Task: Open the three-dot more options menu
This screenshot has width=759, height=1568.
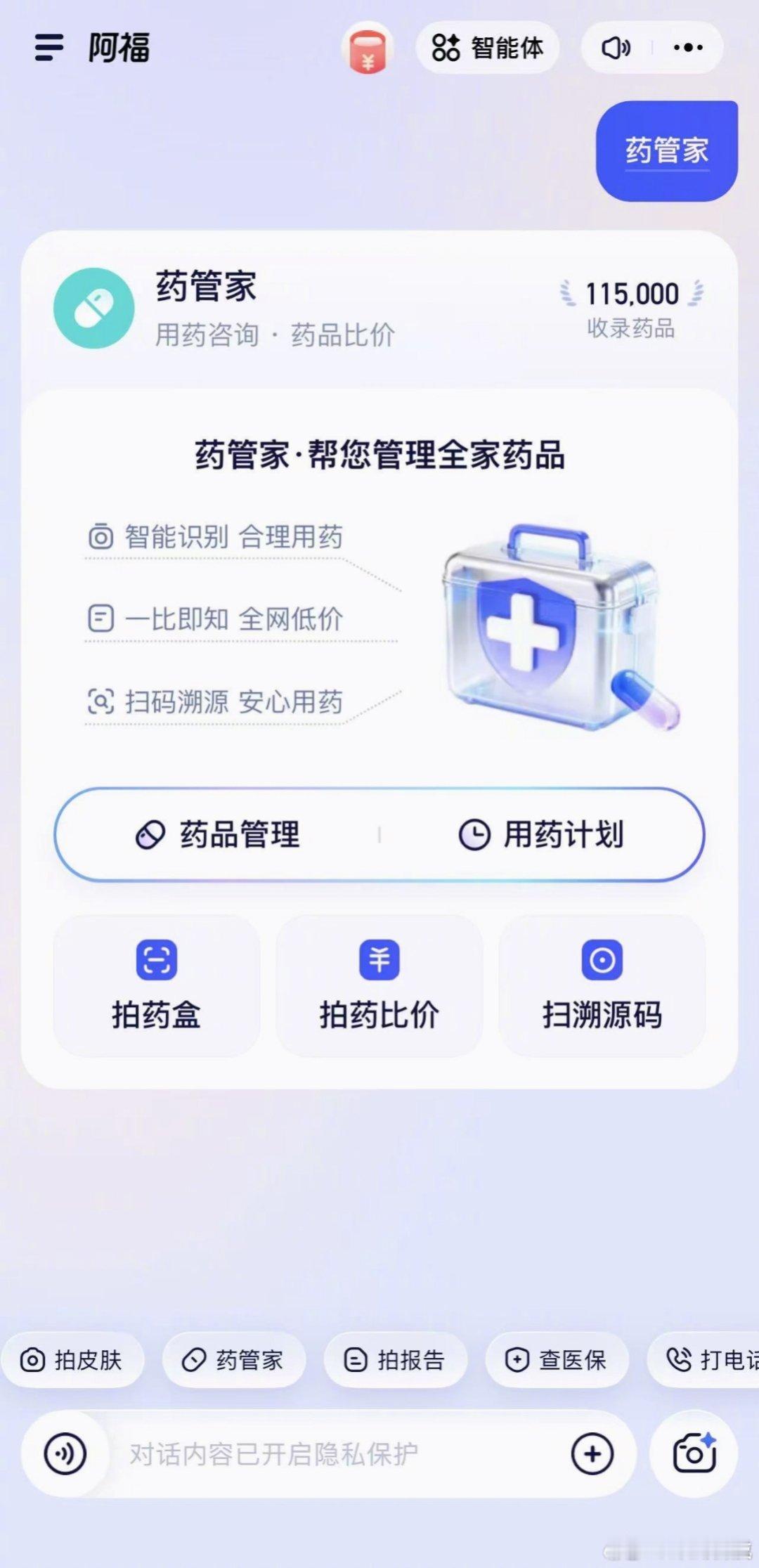Action: pos(687,47)
